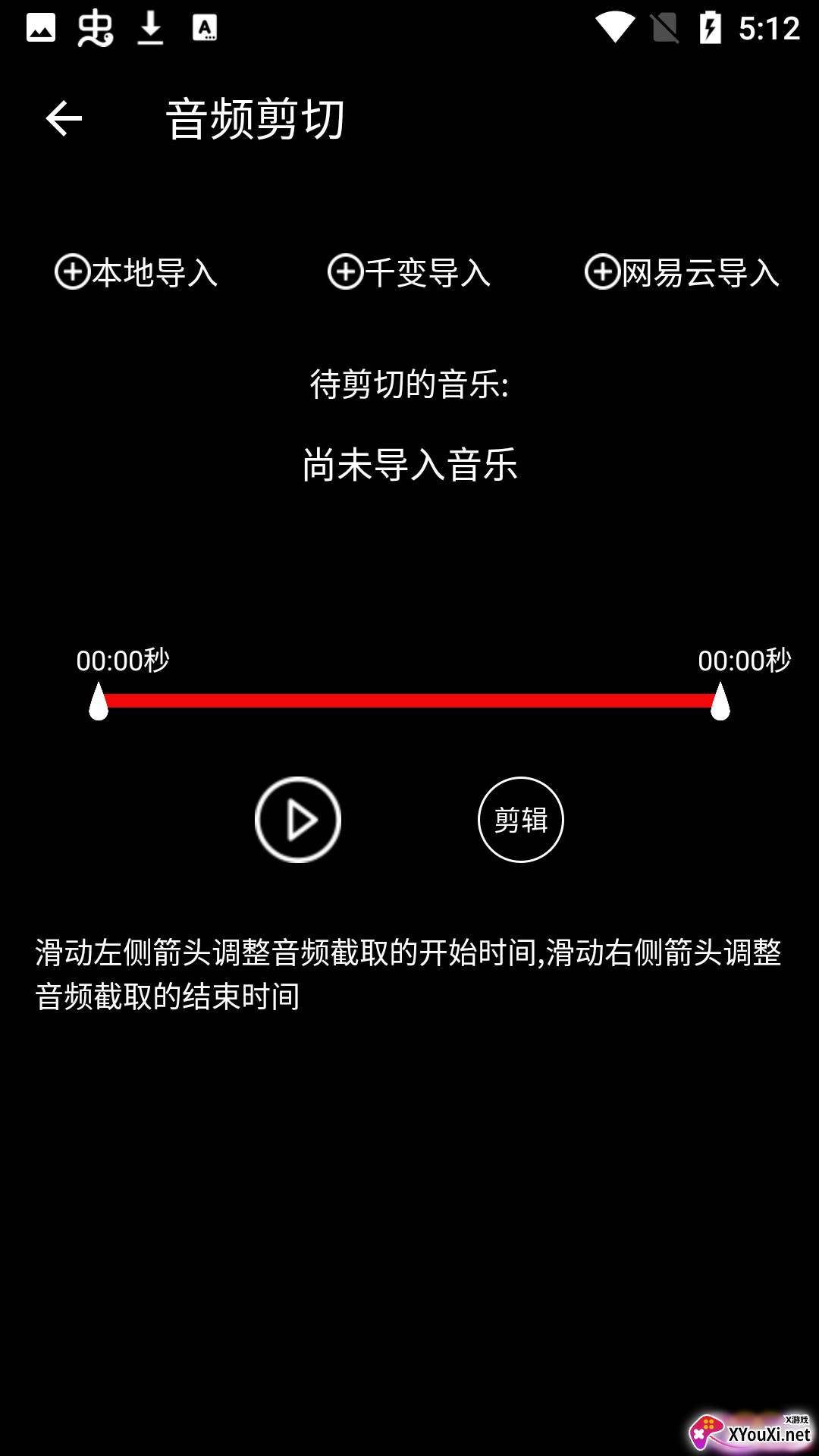Tap the left start-time handle on the slider
This screenshot has width=819, height=1456.
point(99,702)
